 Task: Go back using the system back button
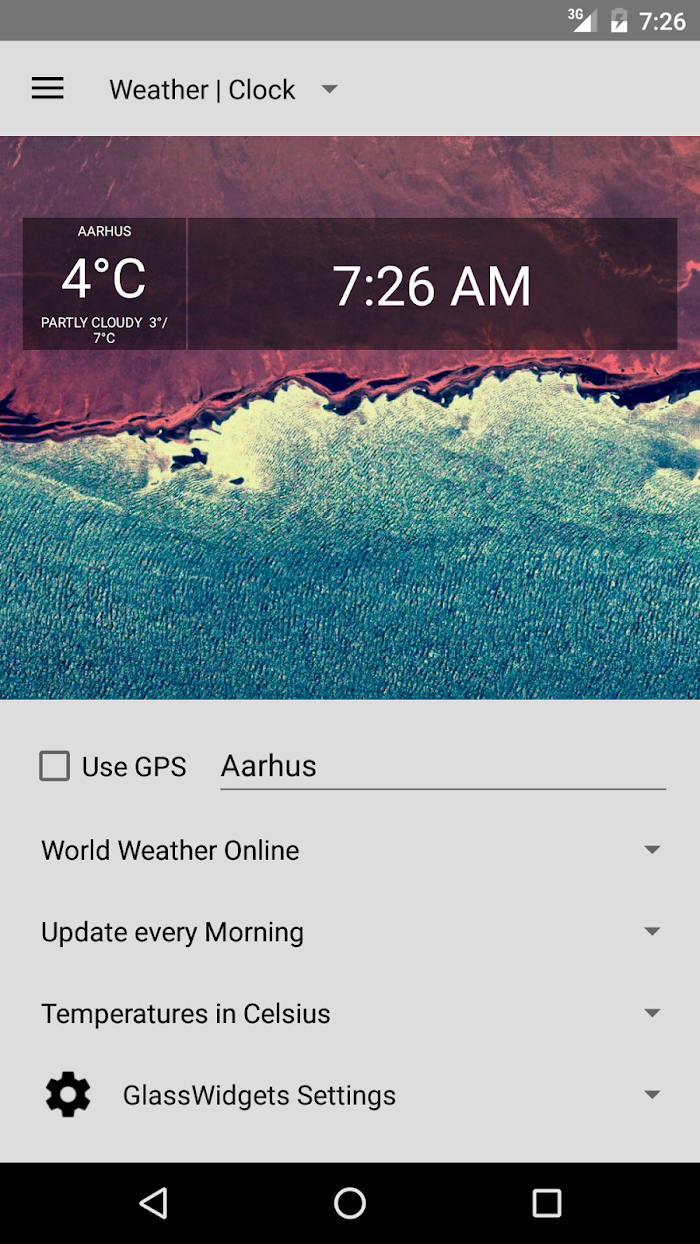tap(153, 1203)
